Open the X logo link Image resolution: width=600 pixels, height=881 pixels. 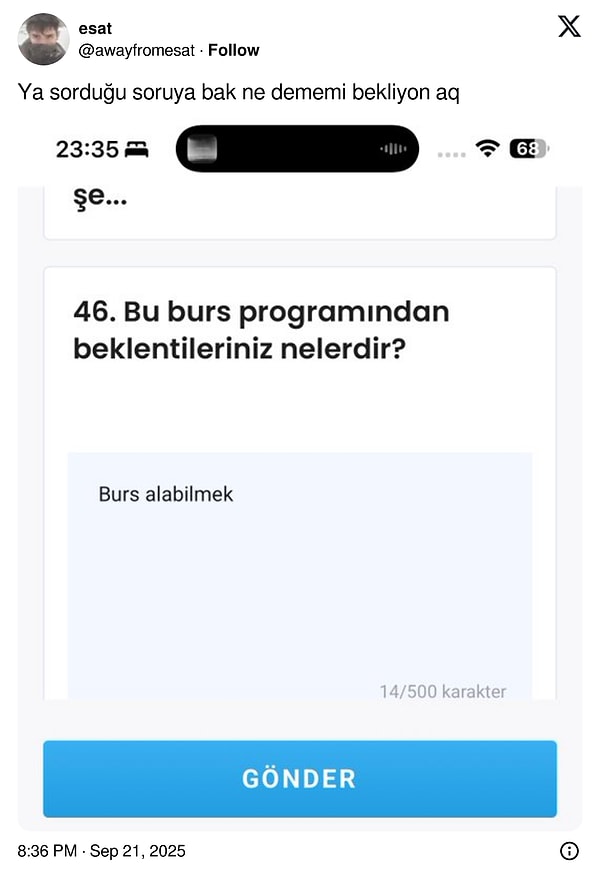569,27
